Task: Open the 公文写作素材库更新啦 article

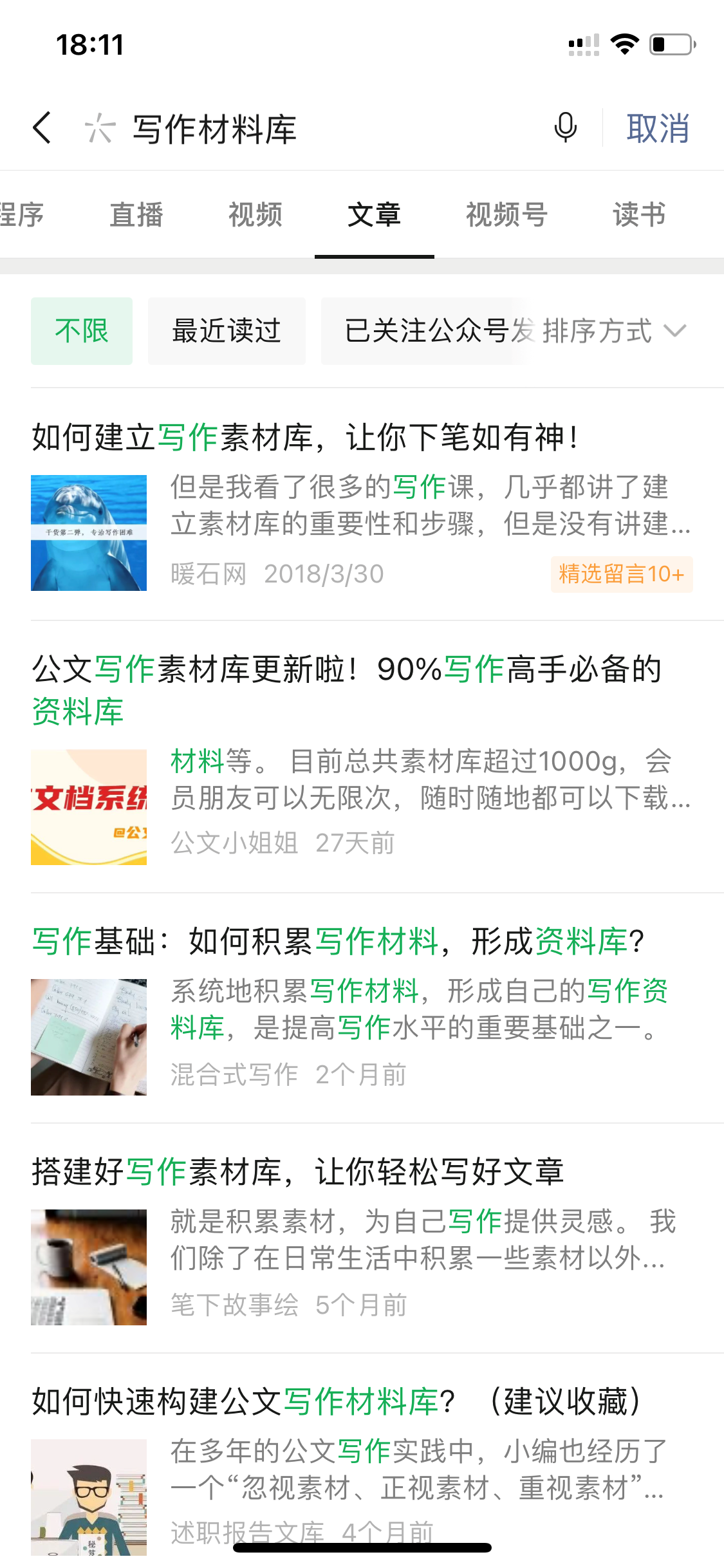Action: coord(346,669)
